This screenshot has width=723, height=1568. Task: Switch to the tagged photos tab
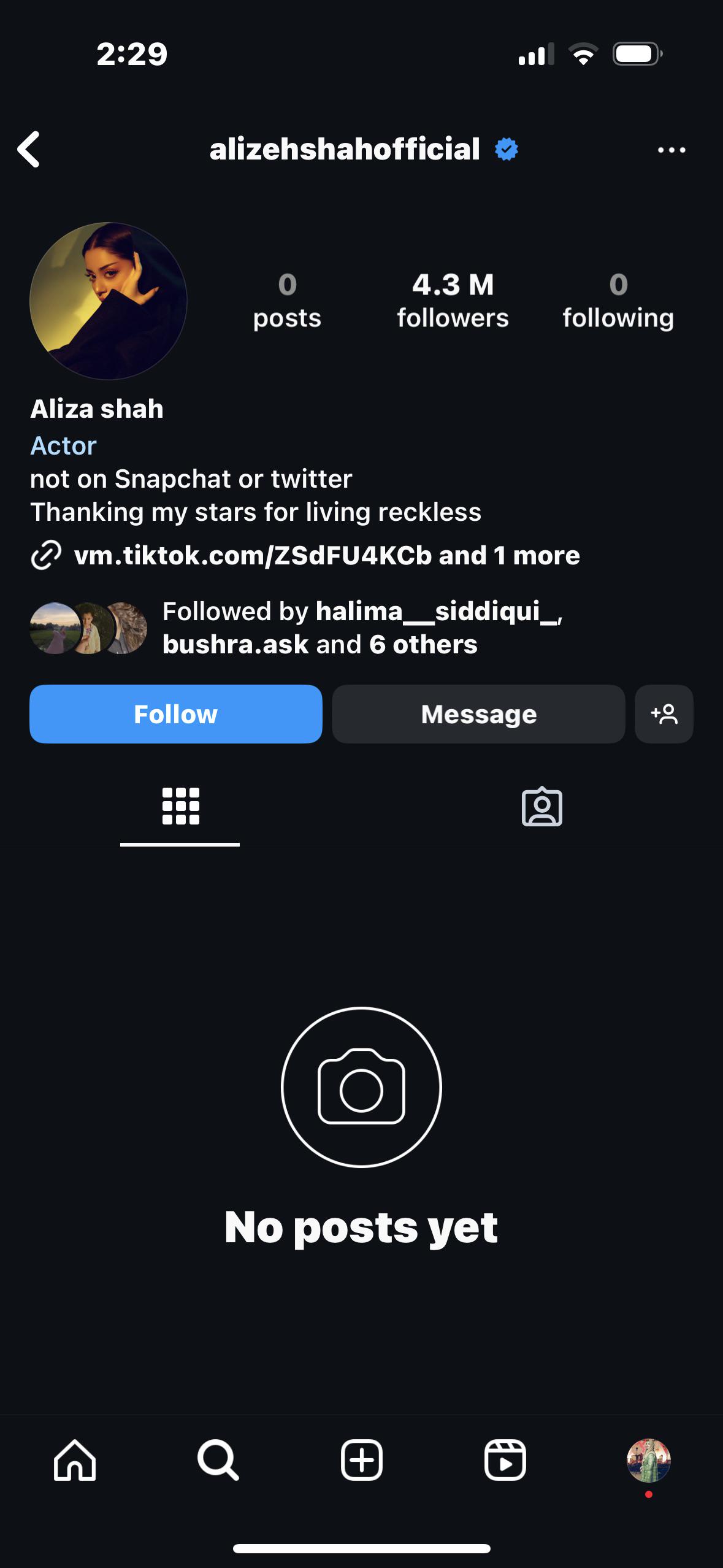coord(541,806)
